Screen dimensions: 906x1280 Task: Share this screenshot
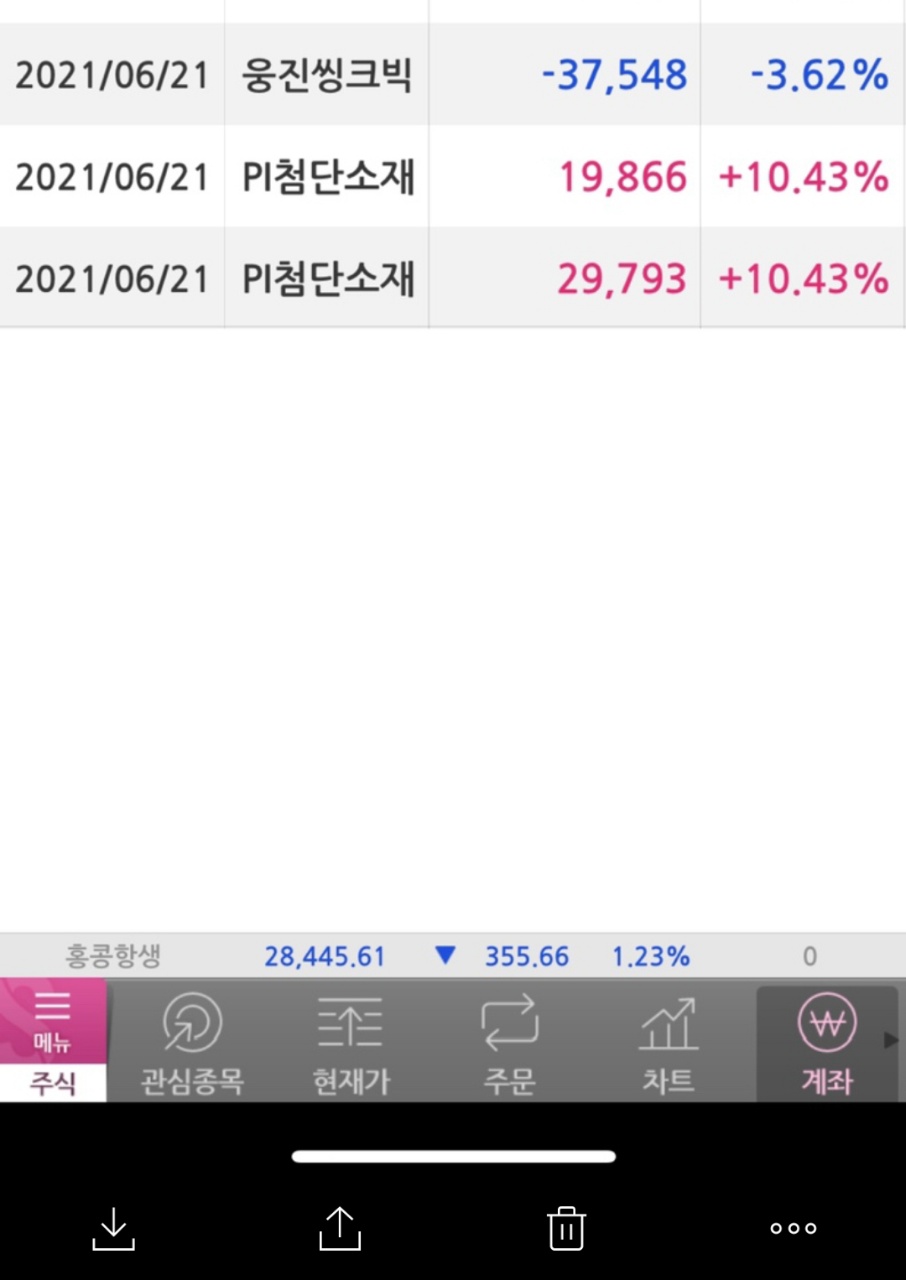tap(339, 1228)
